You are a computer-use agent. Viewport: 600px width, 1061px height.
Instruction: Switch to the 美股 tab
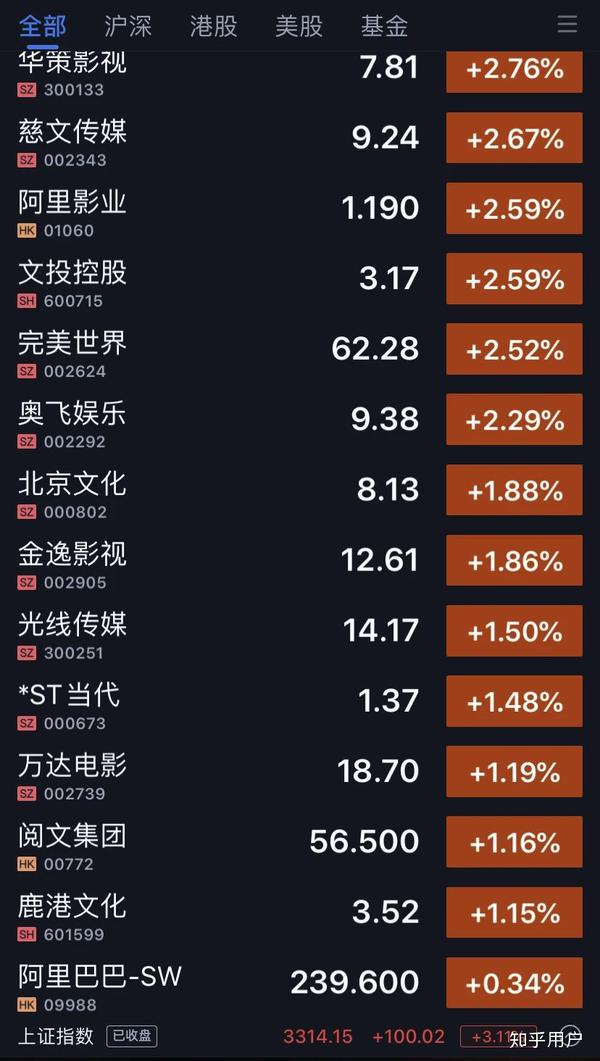point(298,26)
